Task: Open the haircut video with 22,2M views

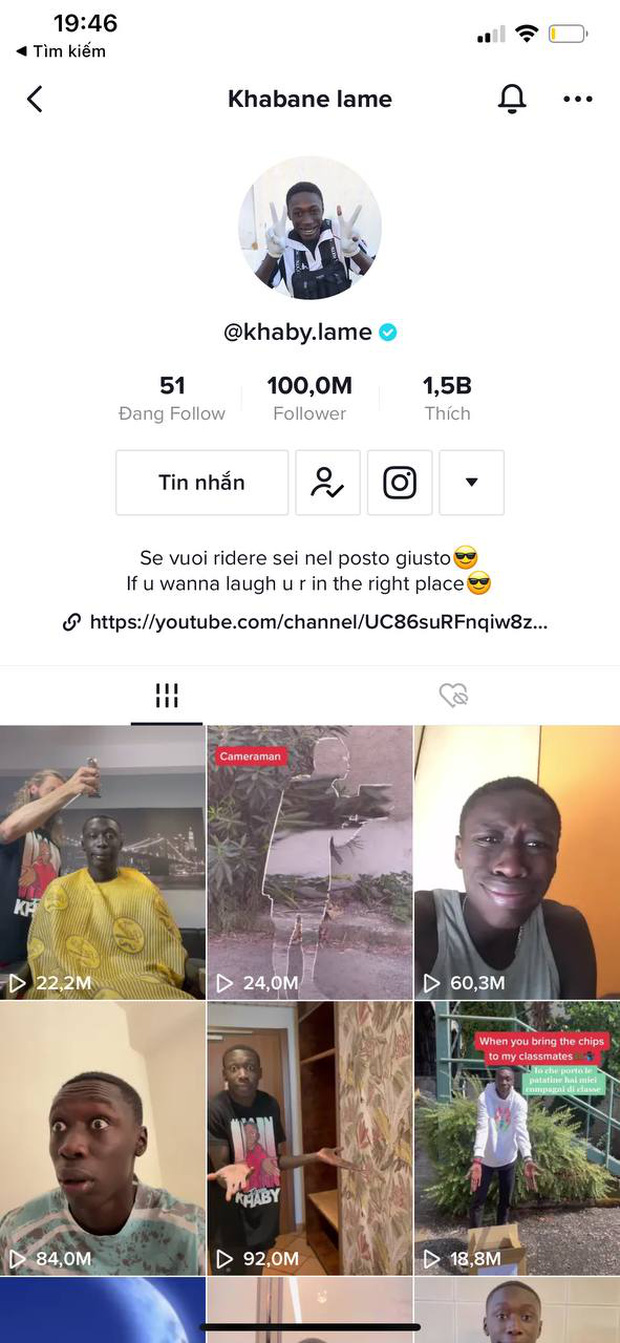Action: [102, 862]
